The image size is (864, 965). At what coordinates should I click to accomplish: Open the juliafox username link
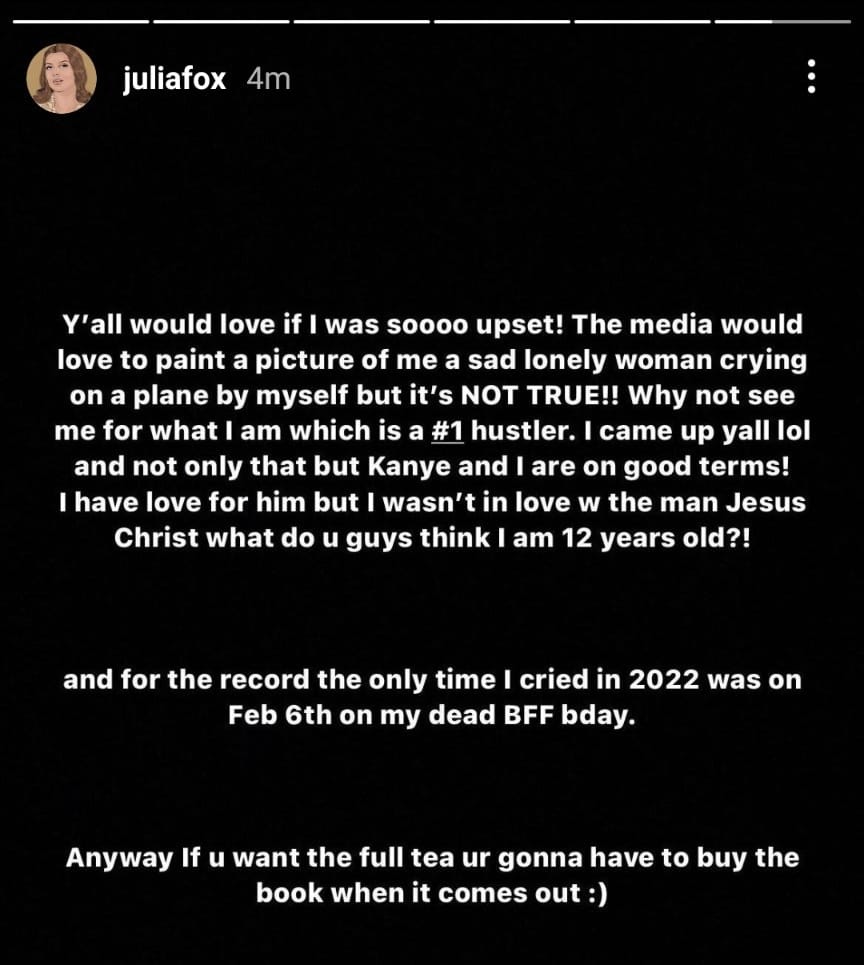coord(174,79)
